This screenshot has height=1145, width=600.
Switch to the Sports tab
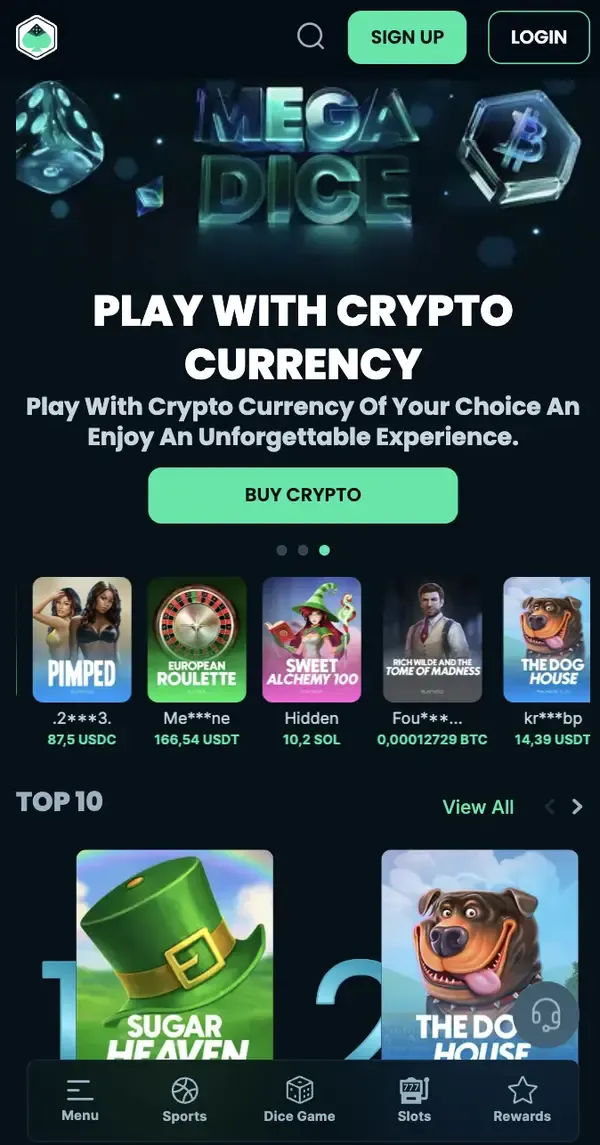click(184, 1100)
